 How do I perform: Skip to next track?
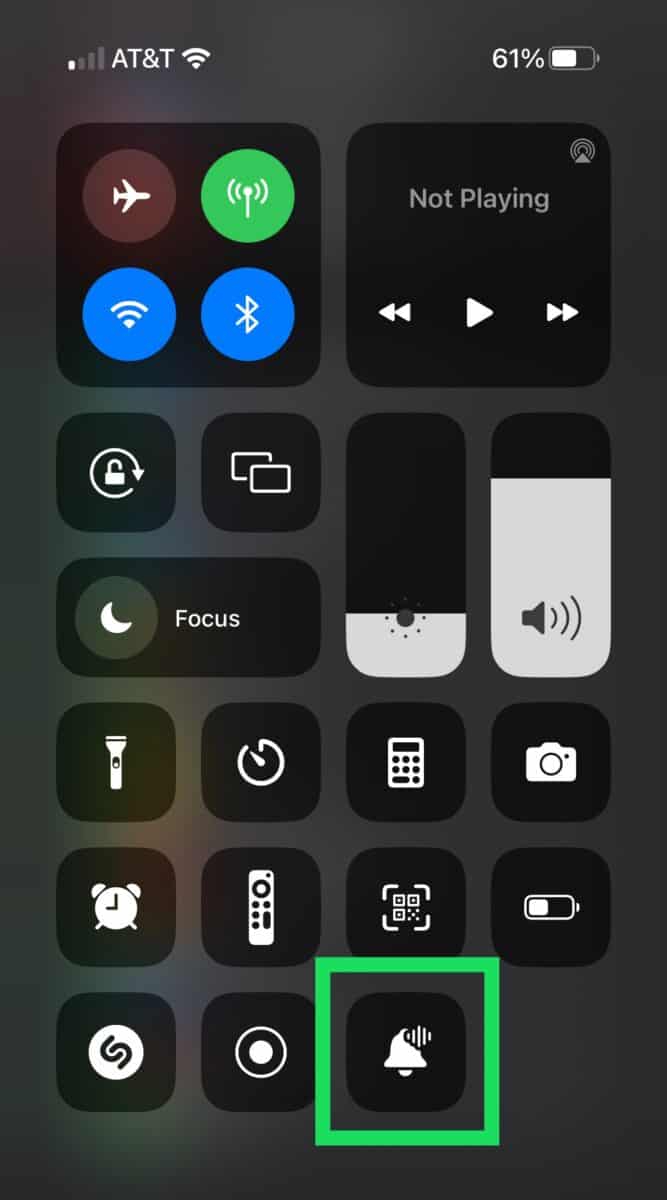(563, 313)
